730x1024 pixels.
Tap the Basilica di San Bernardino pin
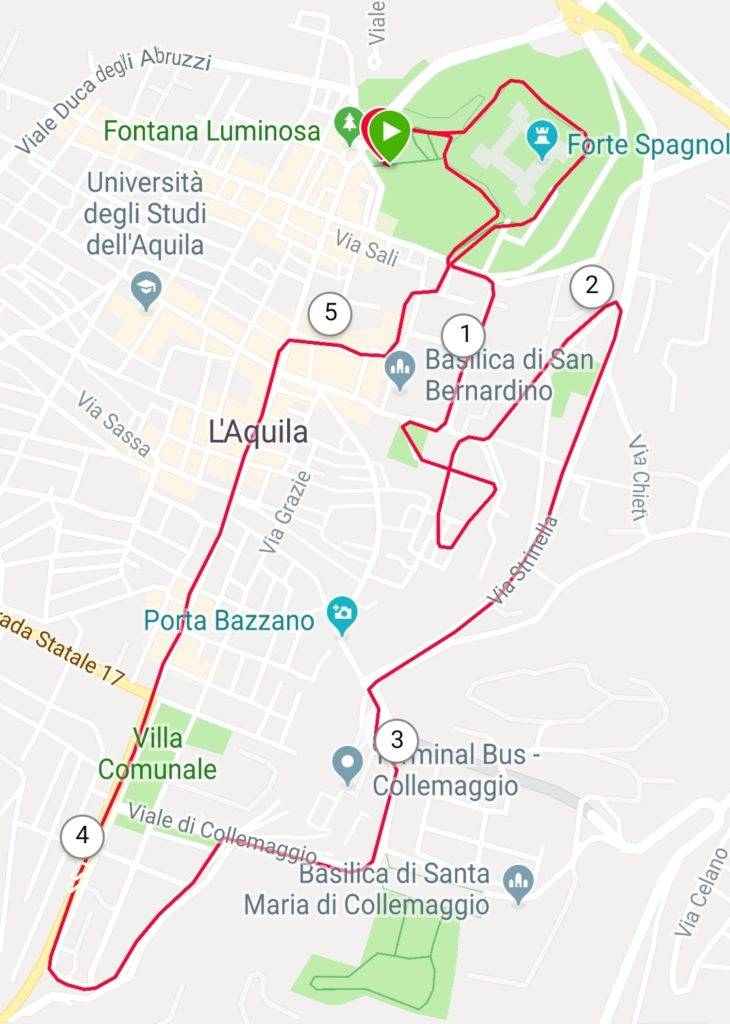(400, 371)
